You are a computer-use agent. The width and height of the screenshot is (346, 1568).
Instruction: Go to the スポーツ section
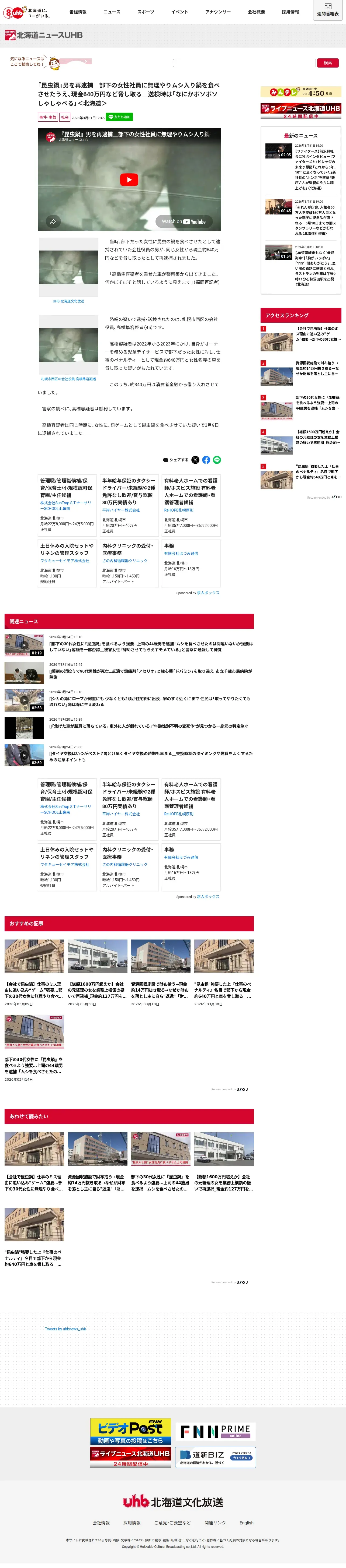146,12
